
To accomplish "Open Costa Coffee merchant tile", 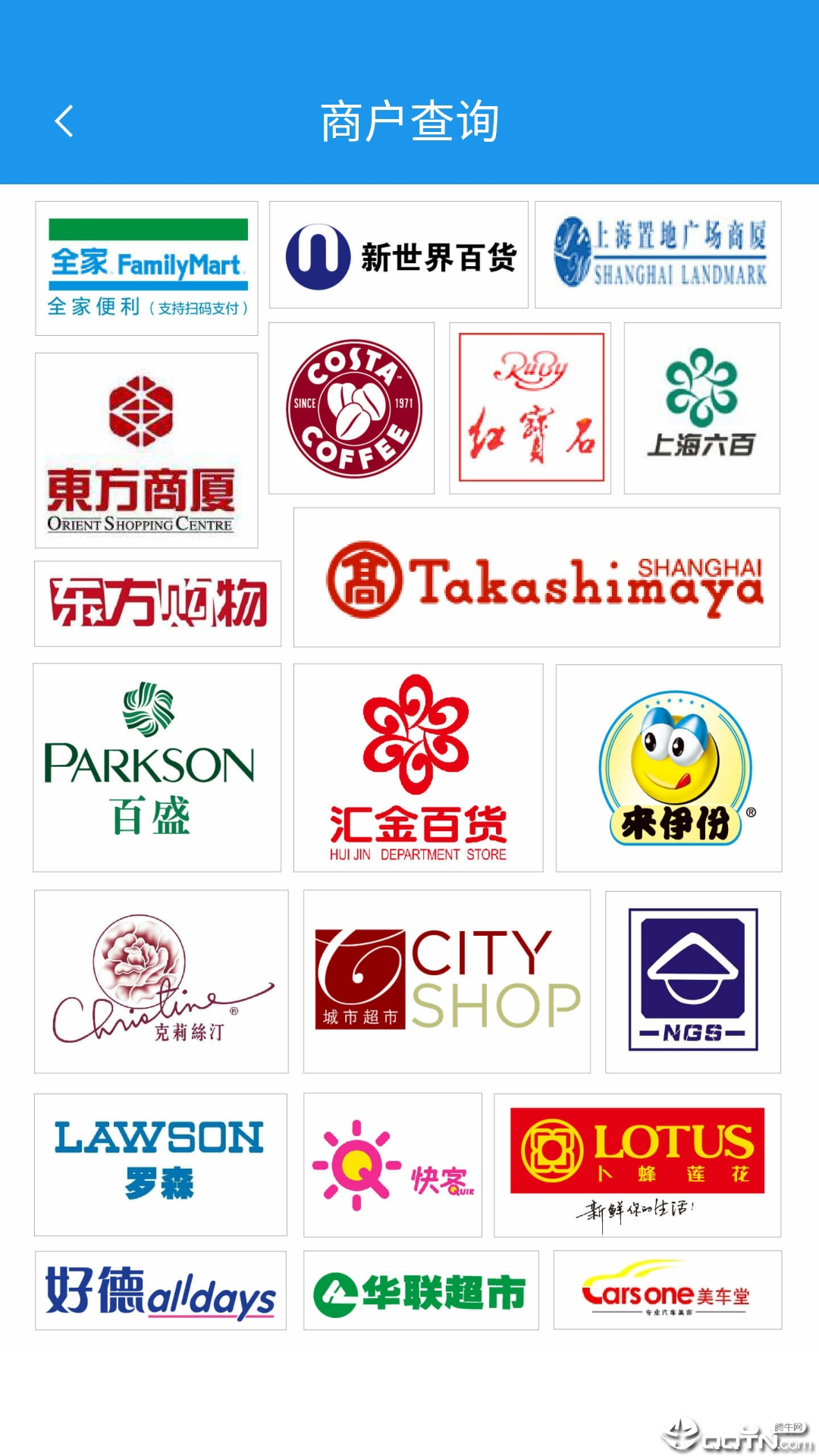I will pyautogui.click(x=352, y=409).
